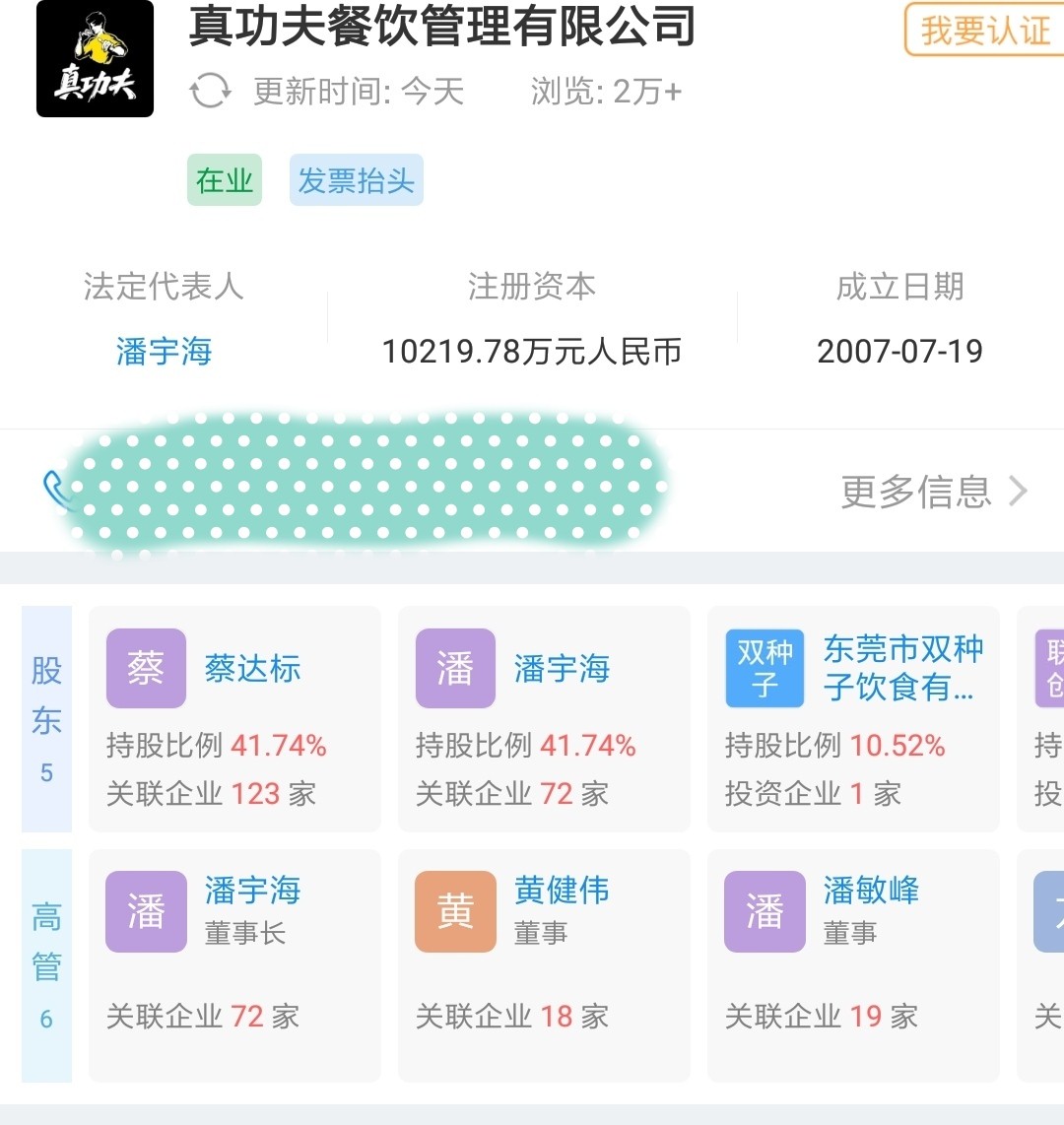The height and width of the screenshot is (1125, 1064).
Task: Tap the 我要认证 button
Action: tap(983, 30)
